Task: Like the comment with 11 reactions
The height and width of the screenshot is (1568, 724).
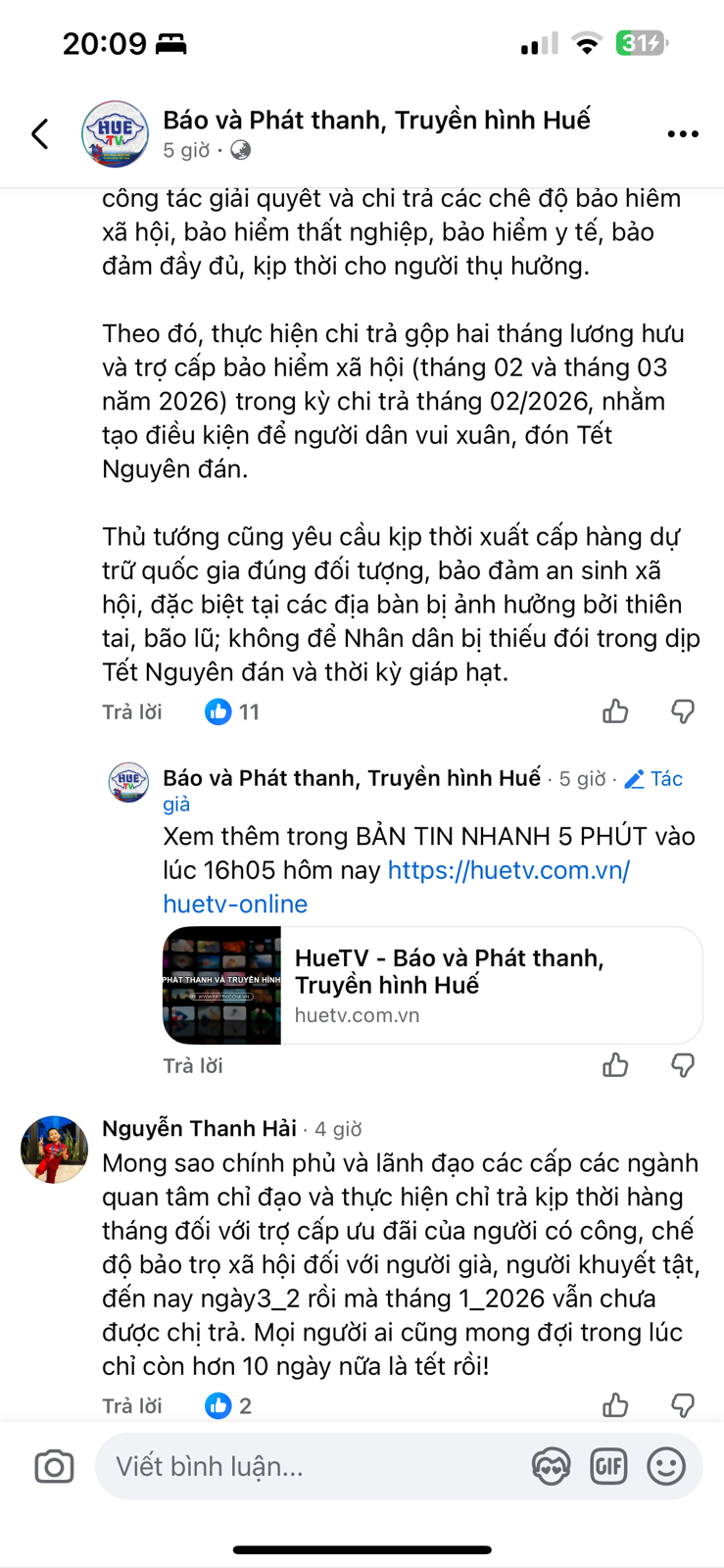Action: [615, 711]
